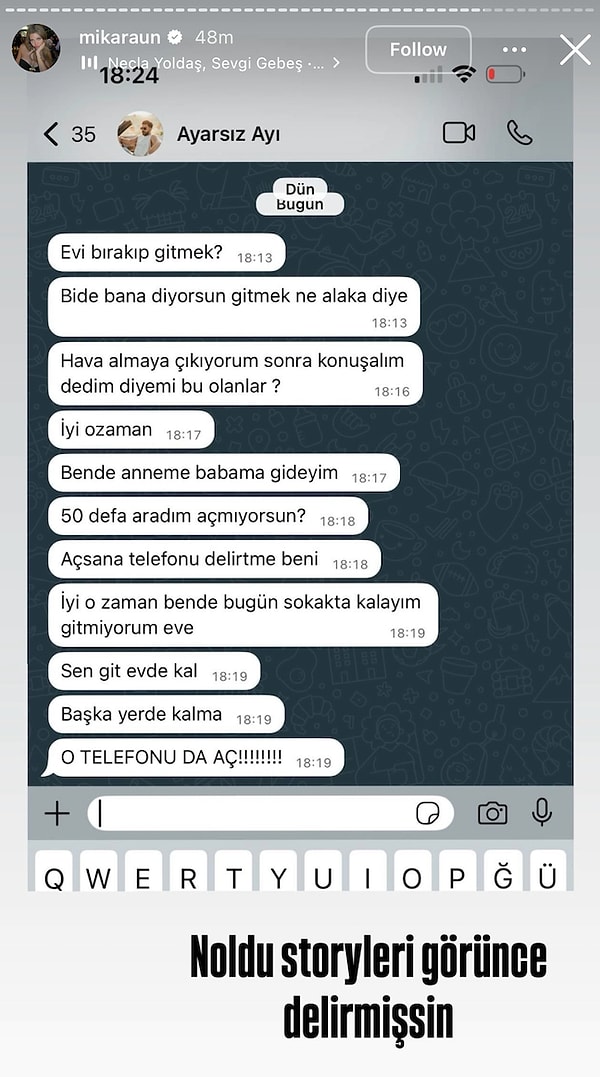
Task: Open the story overflow menu
Action: [514, 49]
